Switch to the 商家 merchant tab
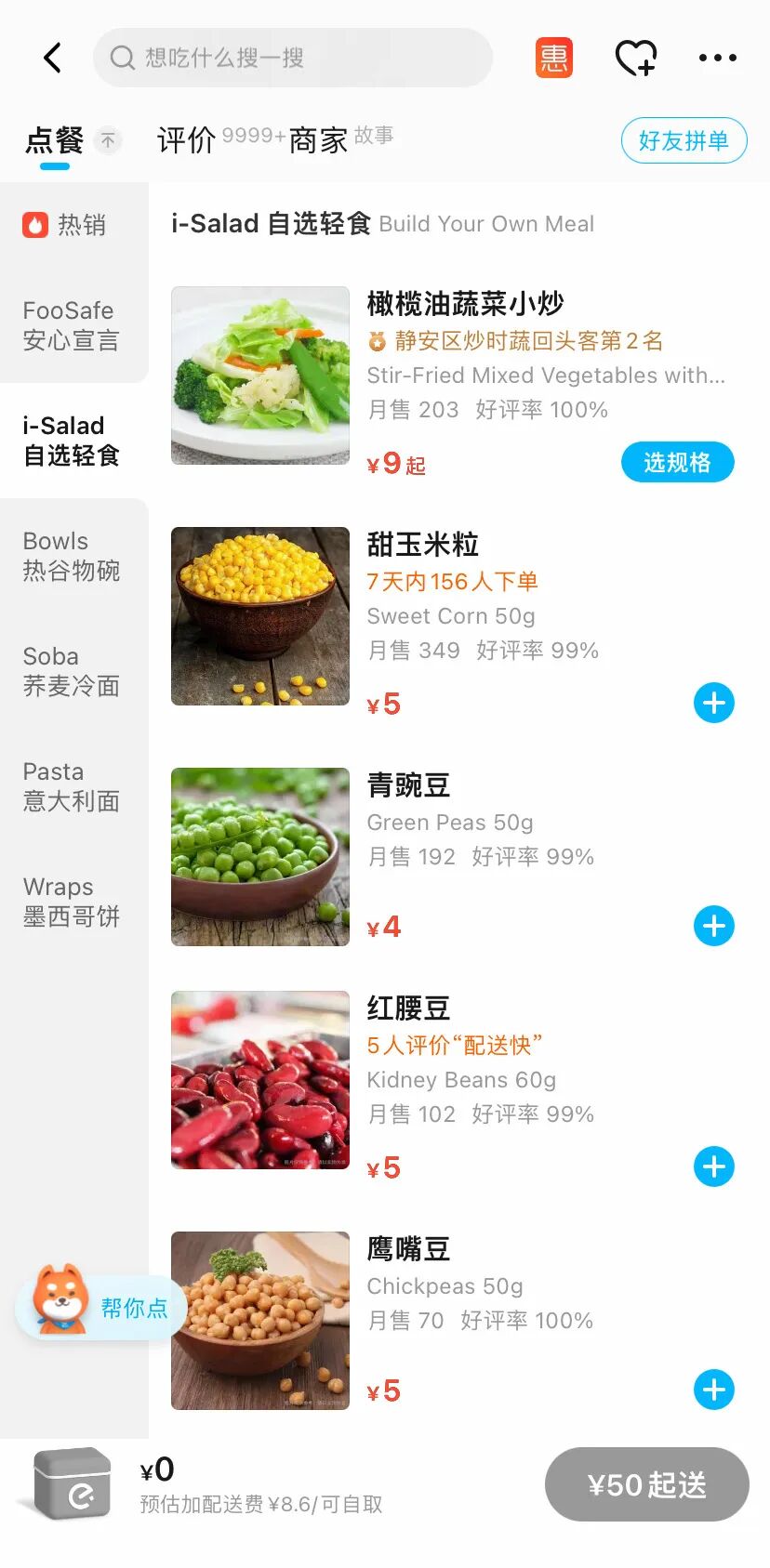The width and height of the screenshot is (770, 1568). [x=318, y=140]
